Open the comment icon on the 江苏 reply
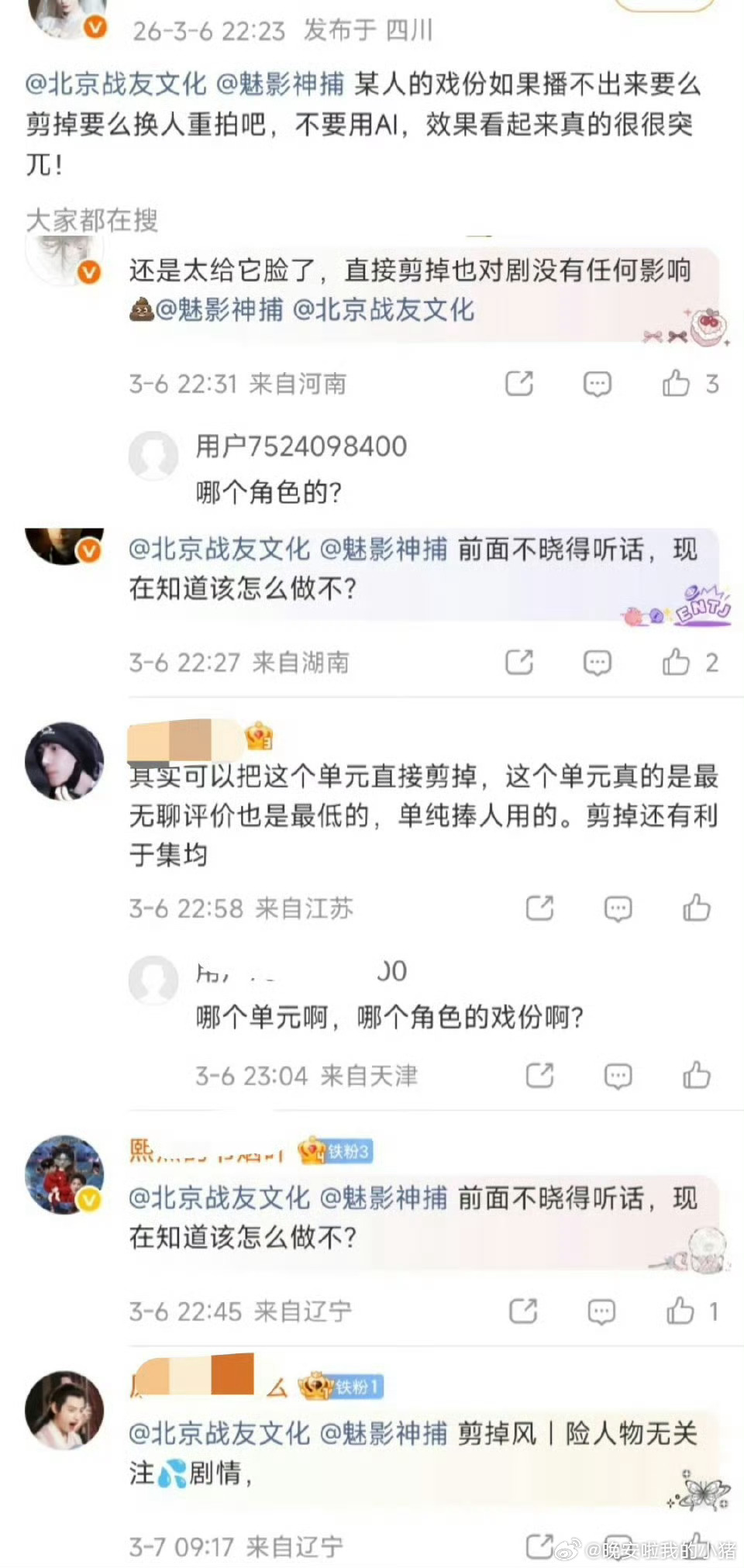 pyautogui.click(x=618, y=908)
